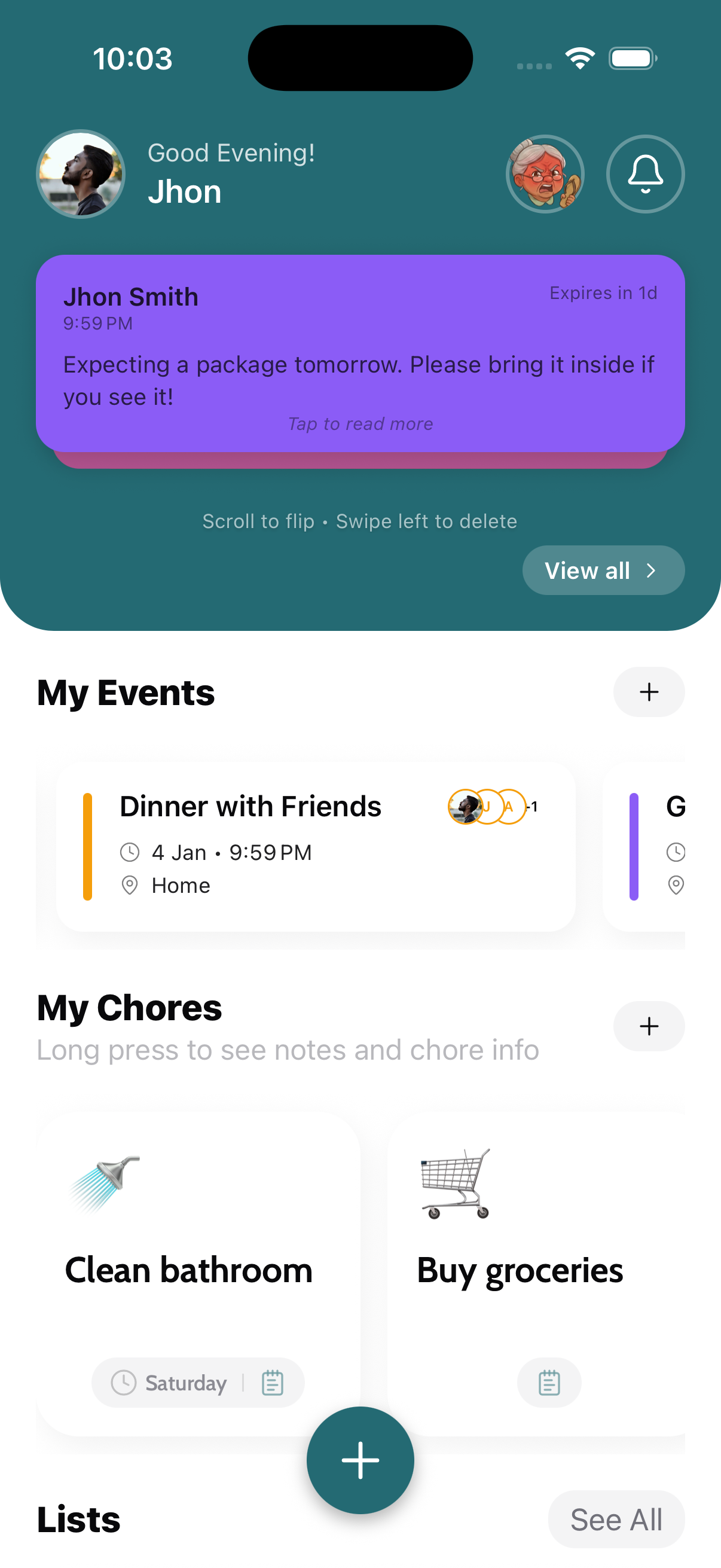The height and width of the screenshot is (1568, 721).
Task: Open View all notes
Action: pos(603,571)
